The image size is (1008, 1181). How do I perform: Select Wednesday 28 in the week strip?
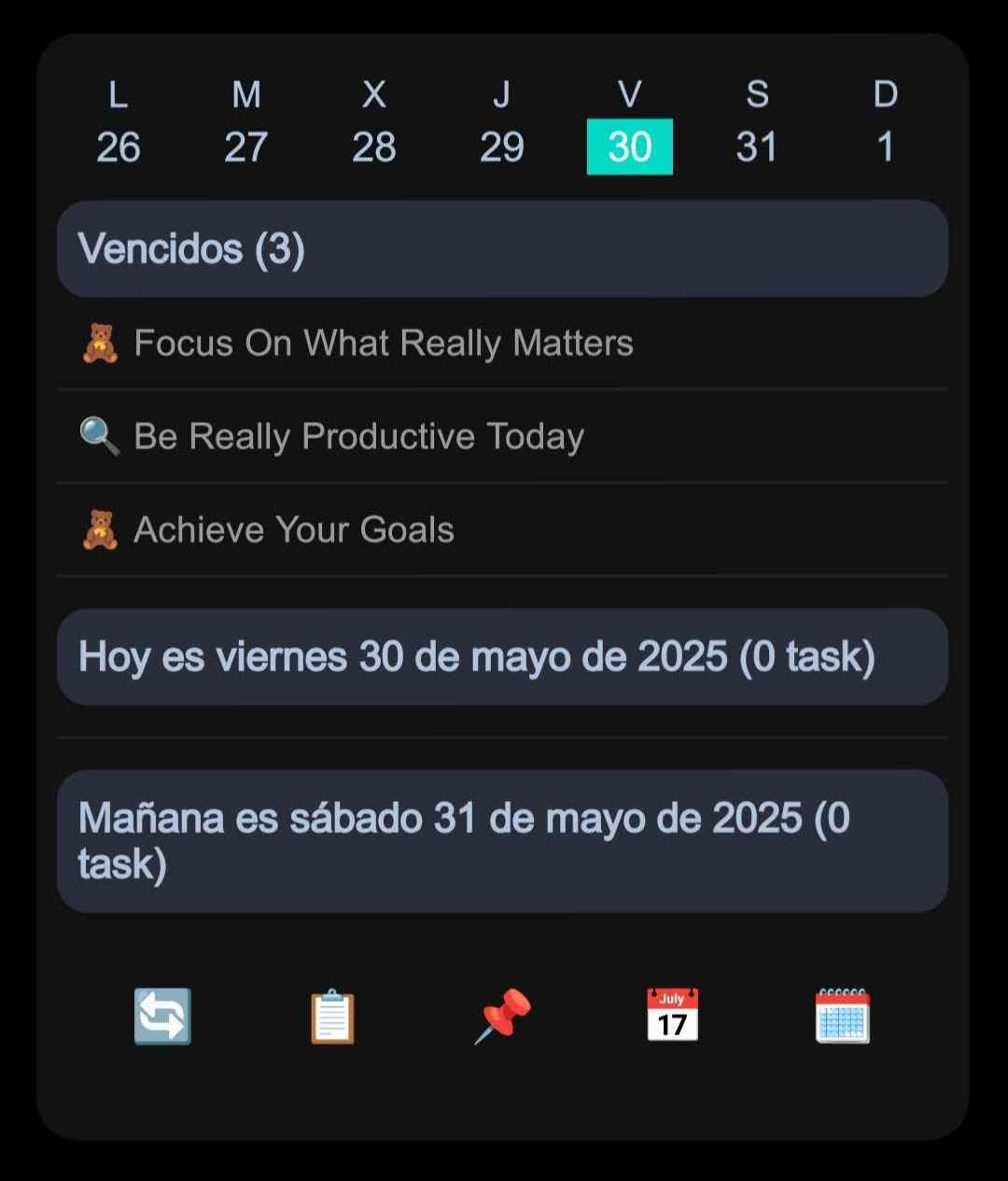[x=374, y=146]
